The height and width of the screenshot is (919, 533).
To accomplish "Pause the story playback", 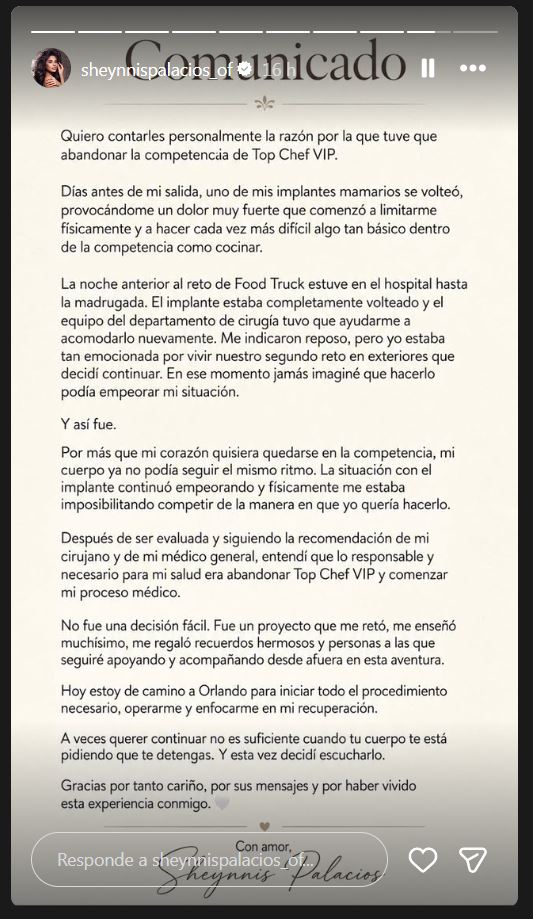I will point(428,69).
